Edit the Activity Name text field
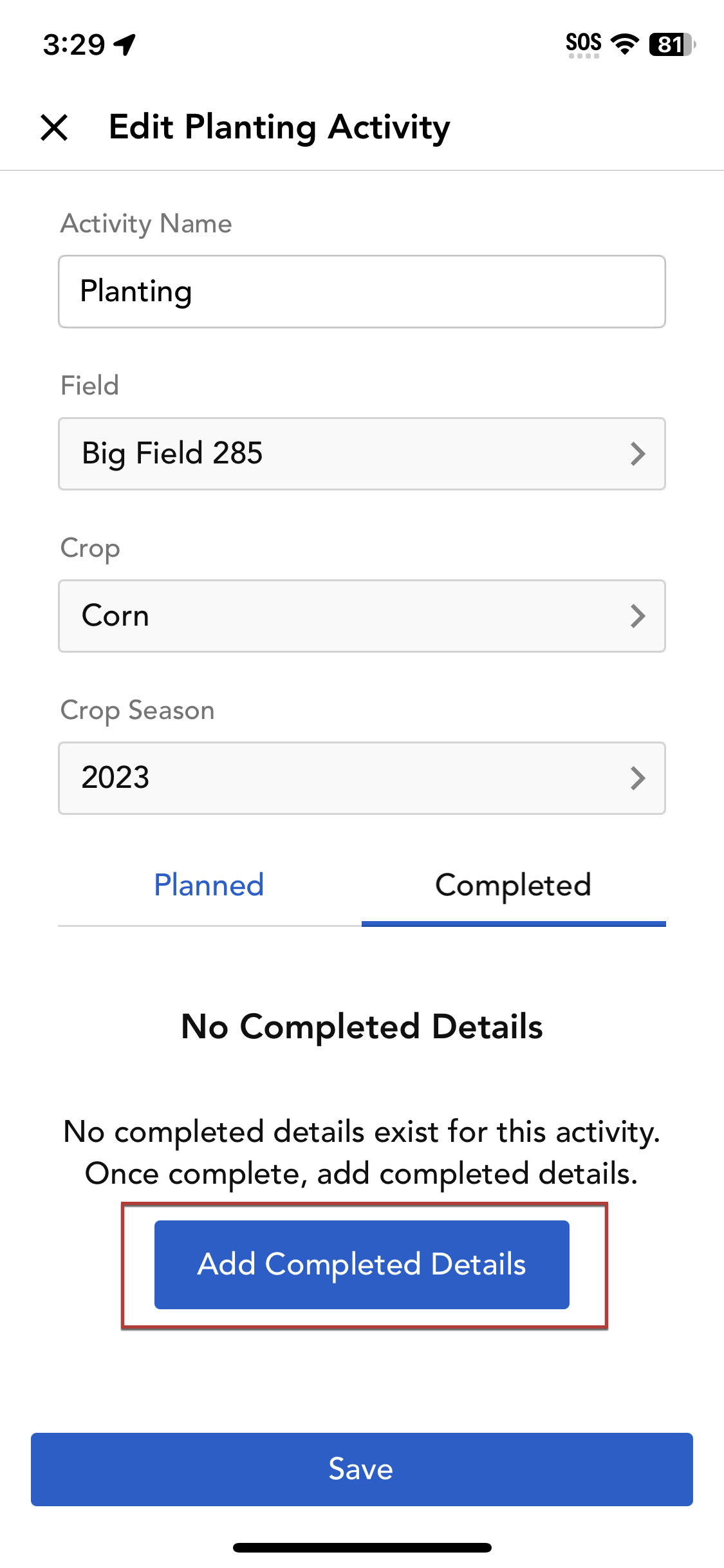Viewport: 724px width, 1568px height. (x=362, y=292)
